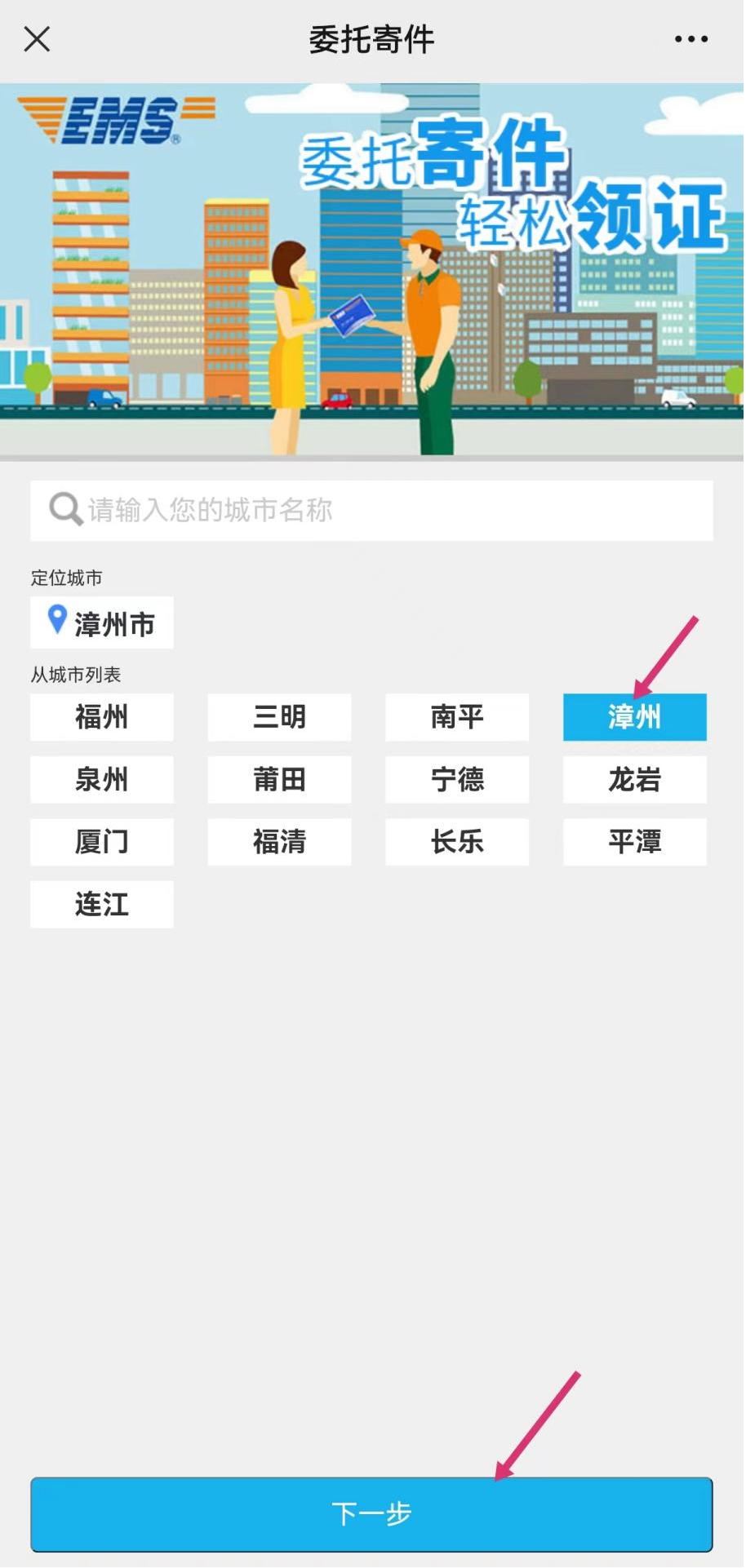
Task: Pick 莆田 as the city
Action: coord(279,779)
